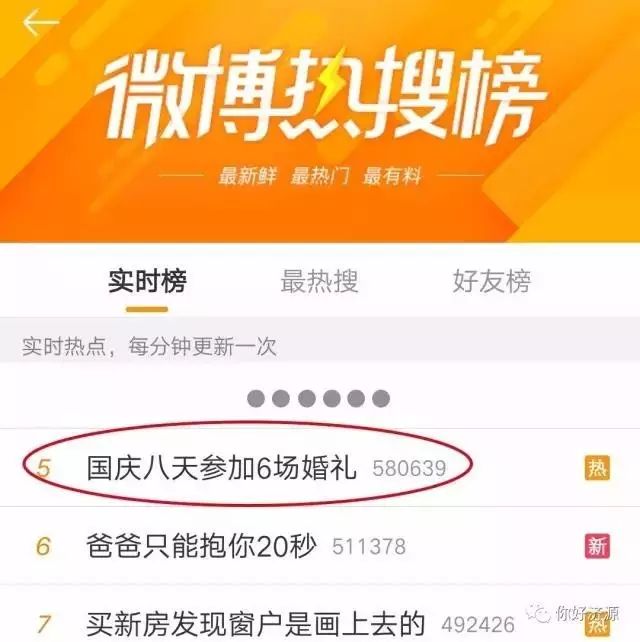The image size is (640, 642).
Task: View the topic 爸爸只能抱你20秒
Action: [202, 546]
